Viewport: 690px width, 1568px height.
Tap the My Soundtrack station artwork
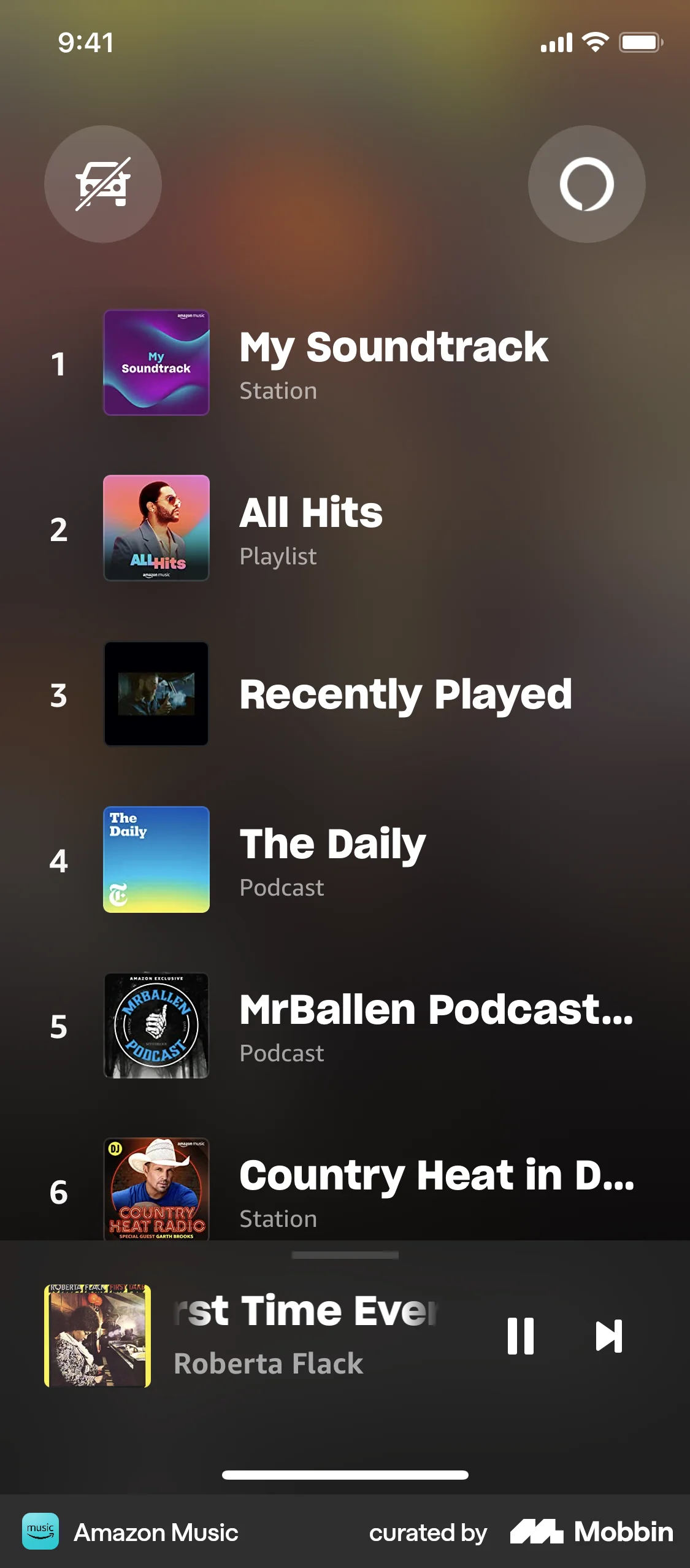pos(156,363)
